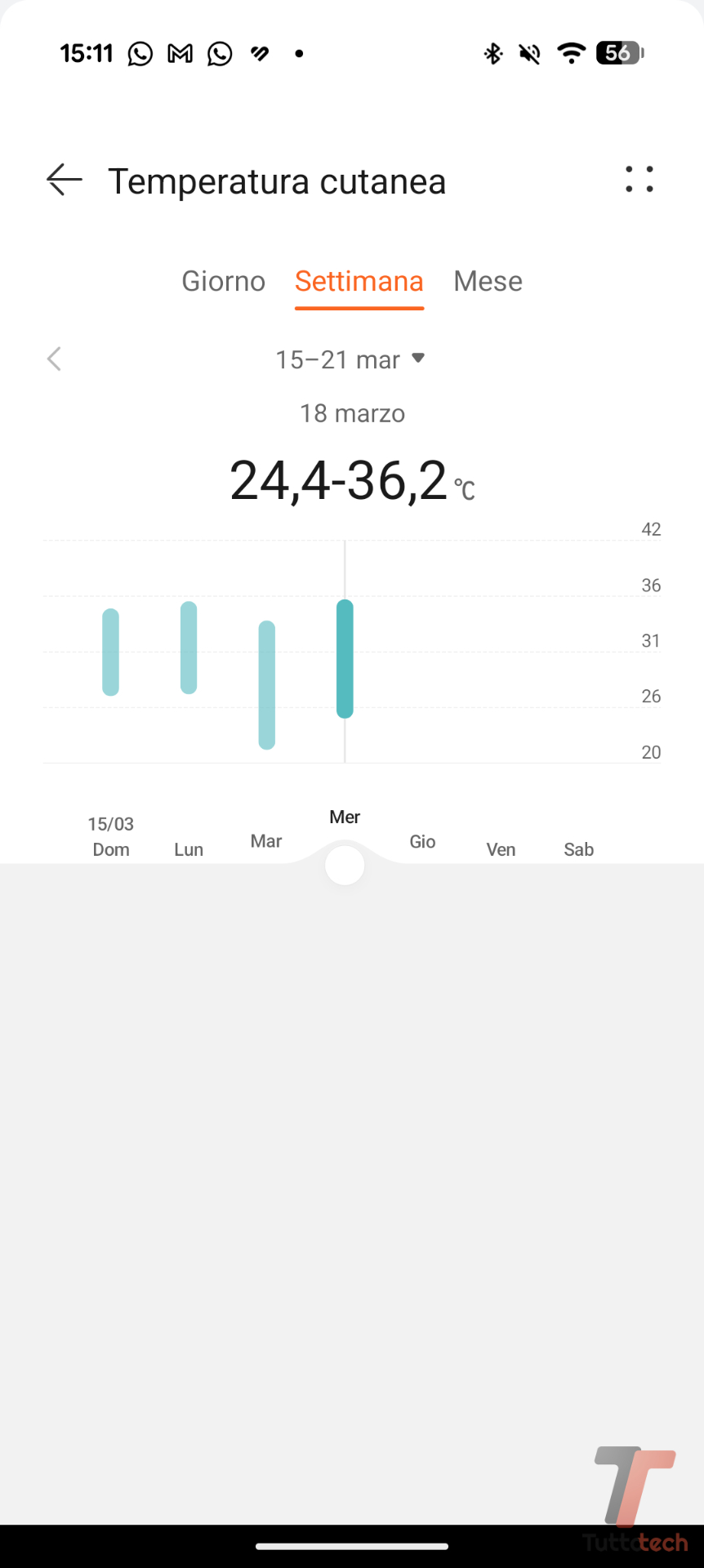Pick Mar on the week chart
Viewport: 704px width, 1568px height.
pyautogui.click(x=266, y=841)
